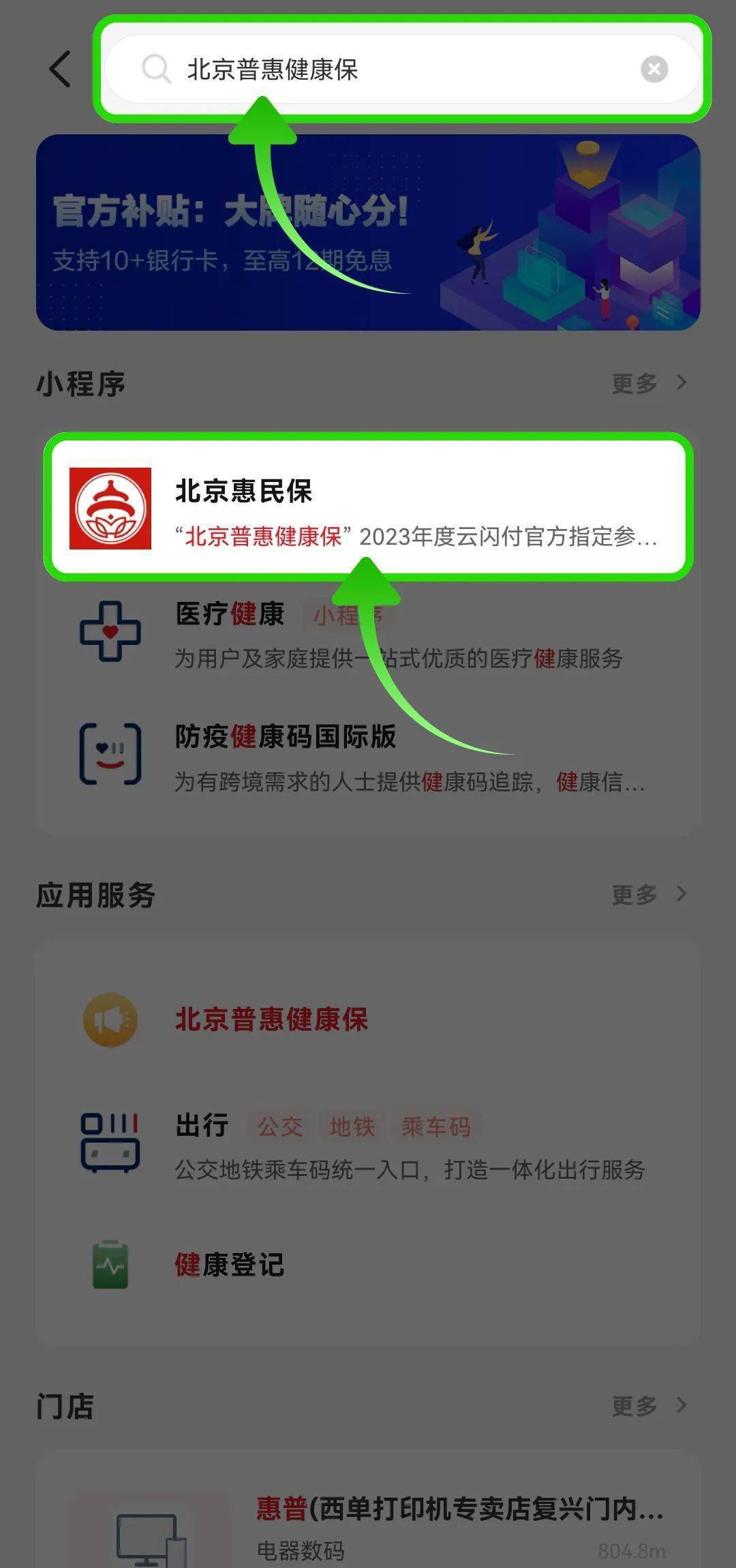View more 应用服务 results
Screen dimensions: 736x1568
click(x=647, y=894)
